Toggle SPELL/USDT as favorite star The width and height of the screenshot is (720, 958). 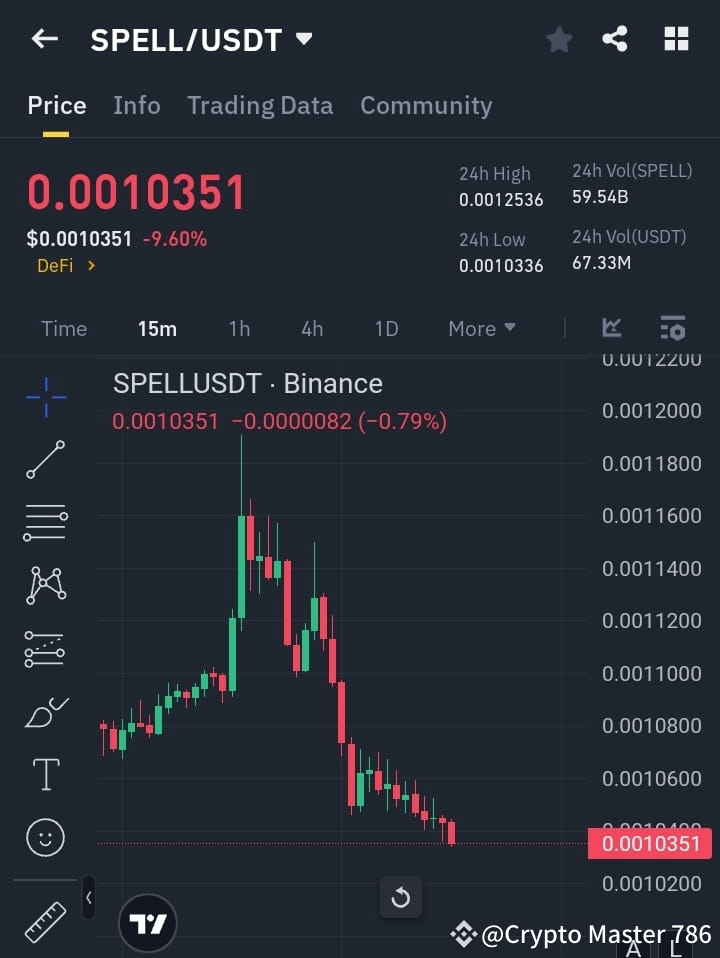tap(558, 39)
